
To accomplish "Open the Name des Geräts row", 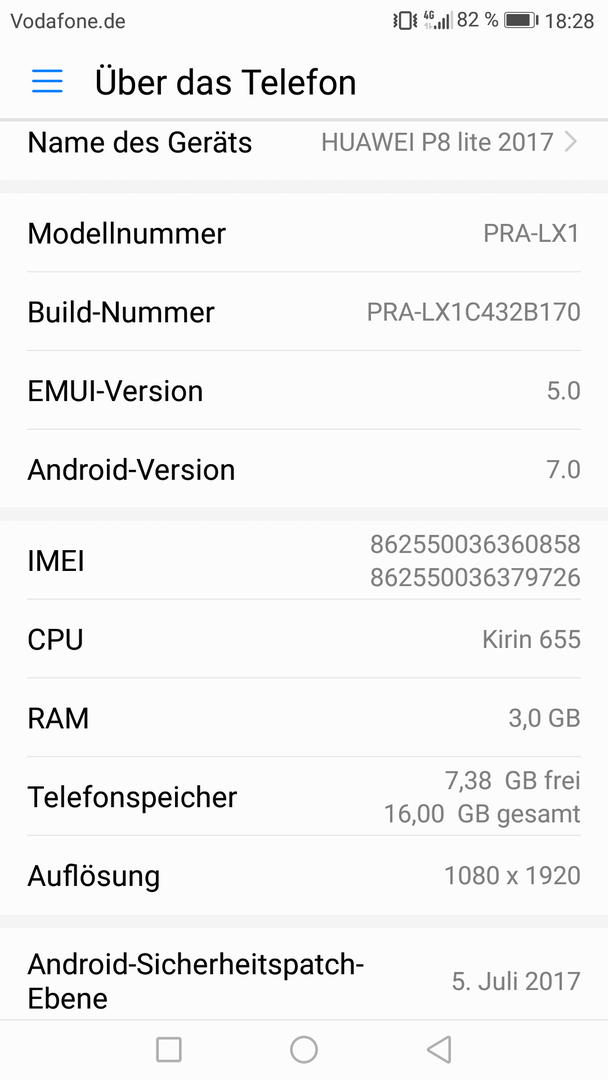I will (304, 143).
